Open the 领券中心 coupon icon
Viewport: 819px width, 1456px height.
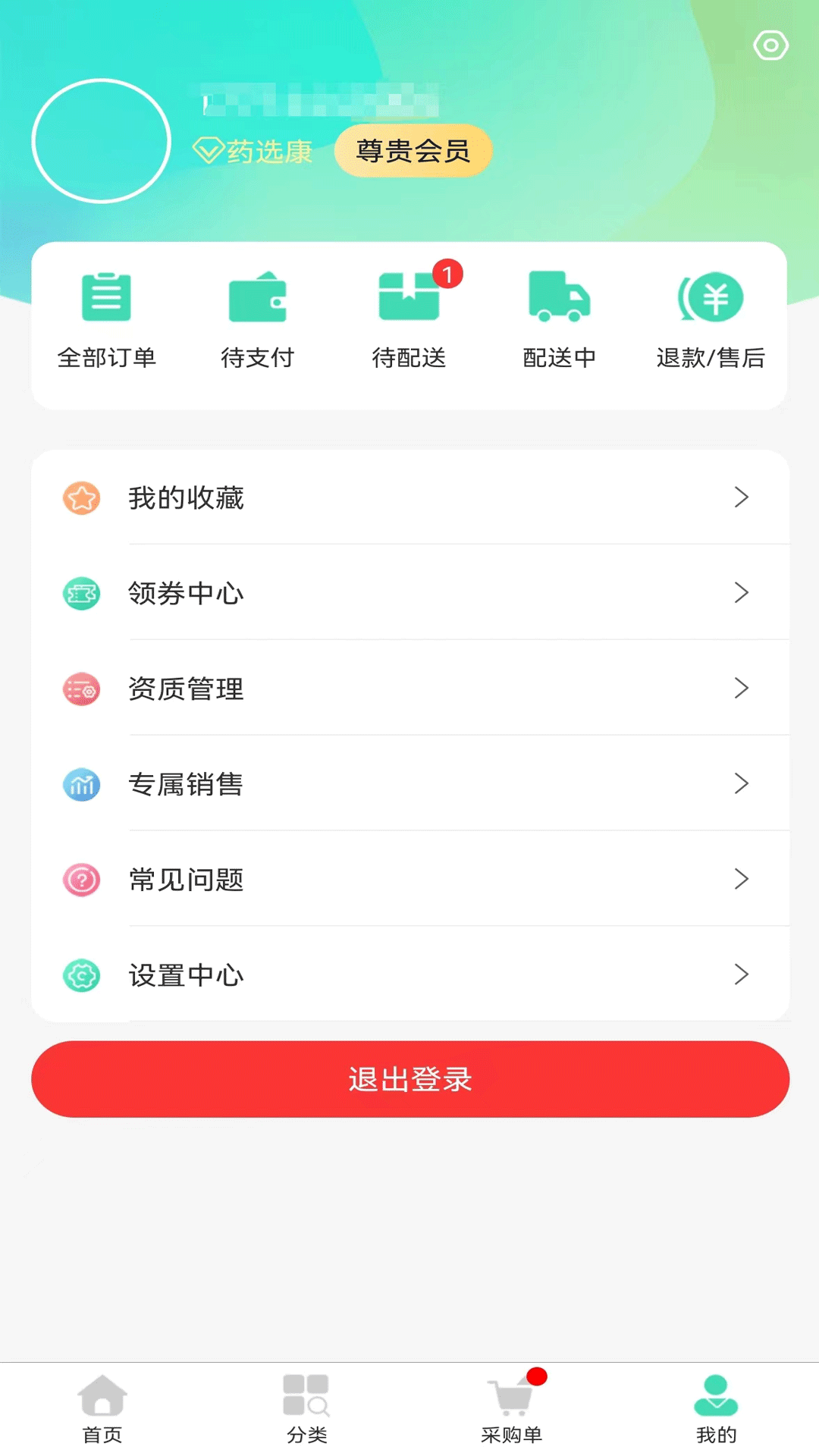pos(81,594)
